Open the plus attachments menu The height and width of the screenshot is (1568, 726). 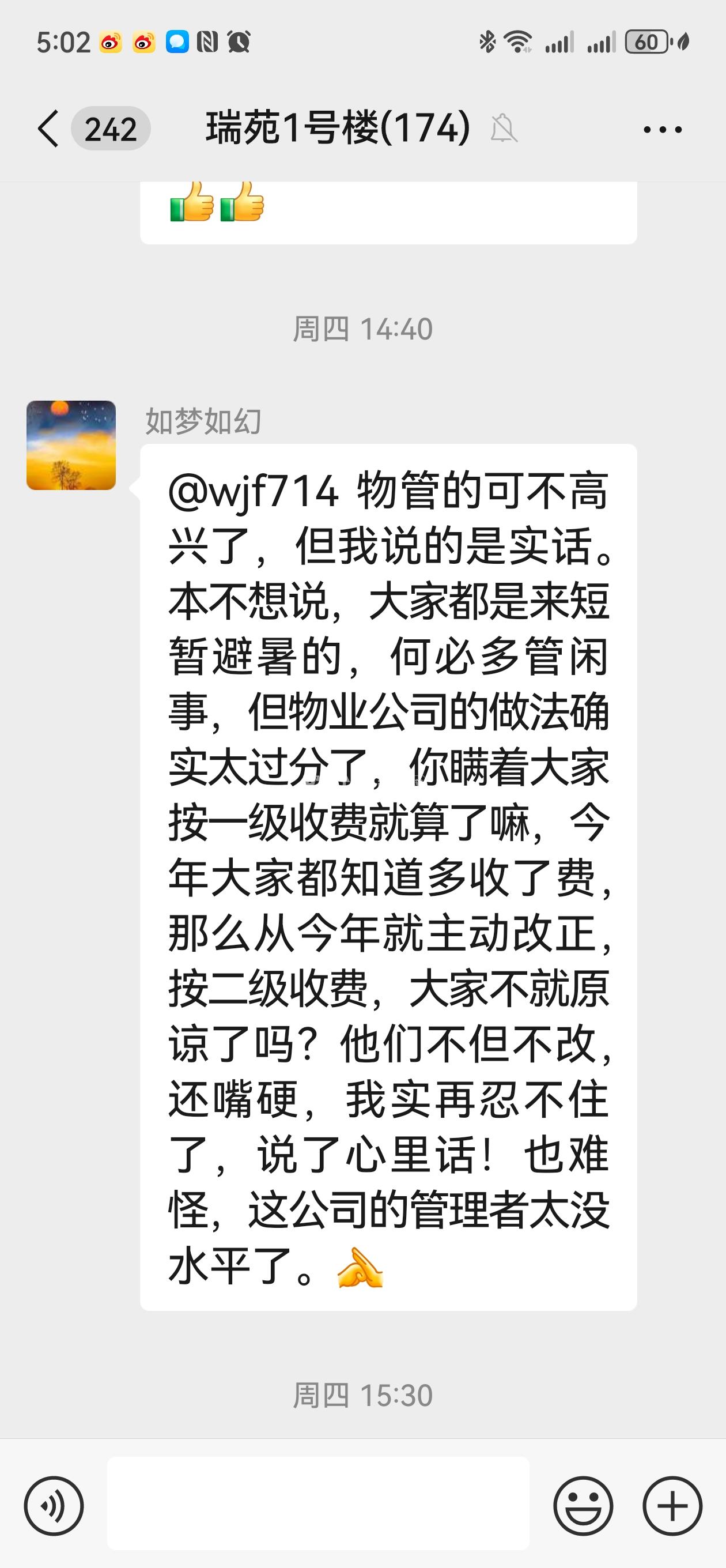(x=672, y=1506)
